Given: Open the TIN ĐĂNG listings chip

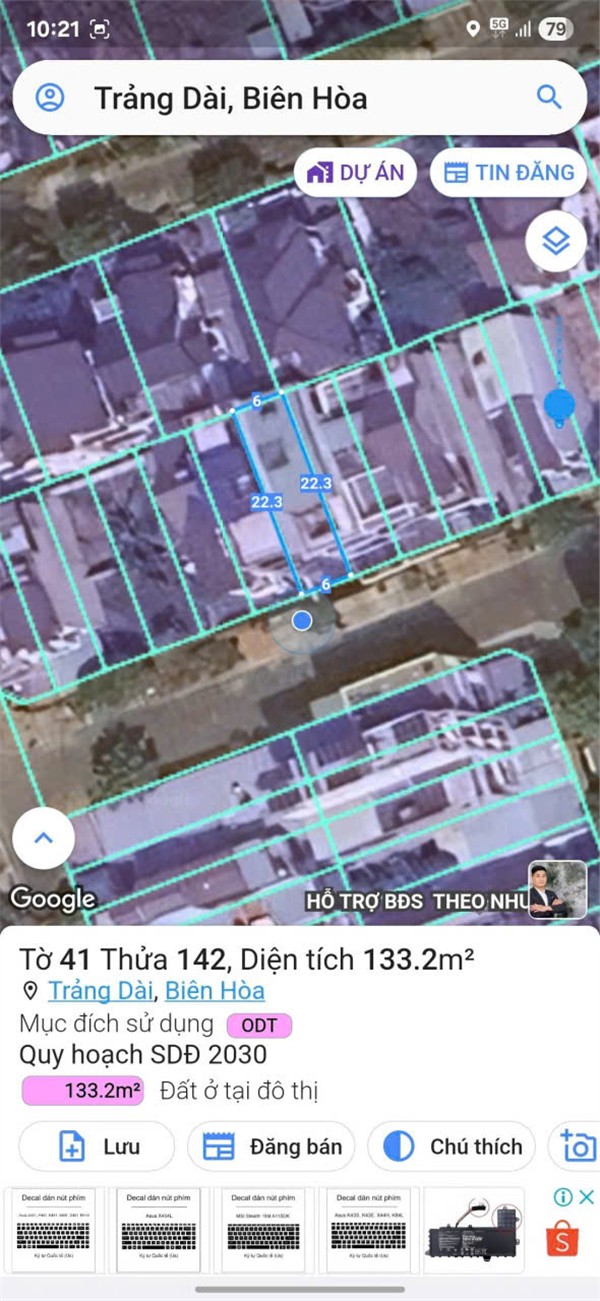Looking at the screenshot, I should 509,172.
